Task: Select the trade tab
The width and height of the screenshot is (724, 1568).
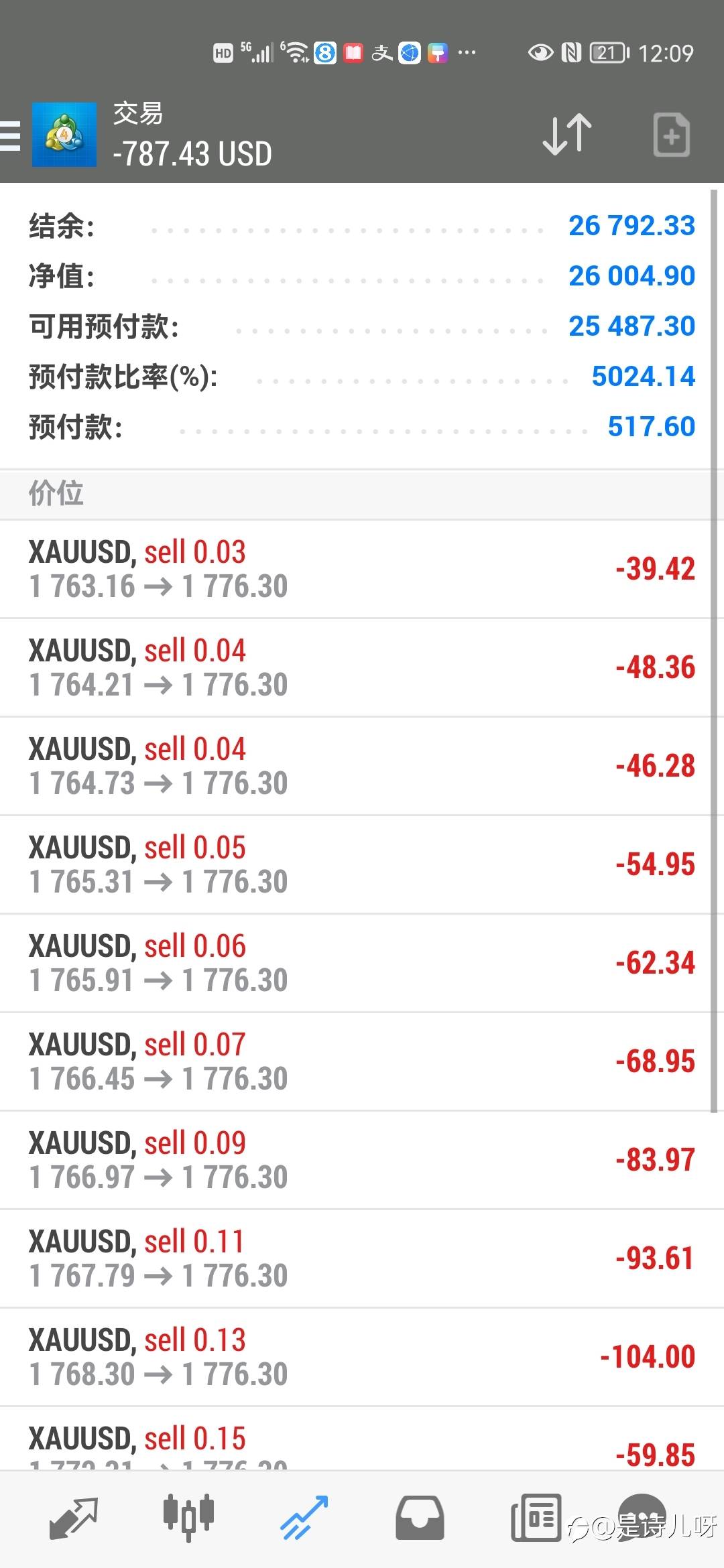Action: pyautogui.click(x=304, y=1518)
